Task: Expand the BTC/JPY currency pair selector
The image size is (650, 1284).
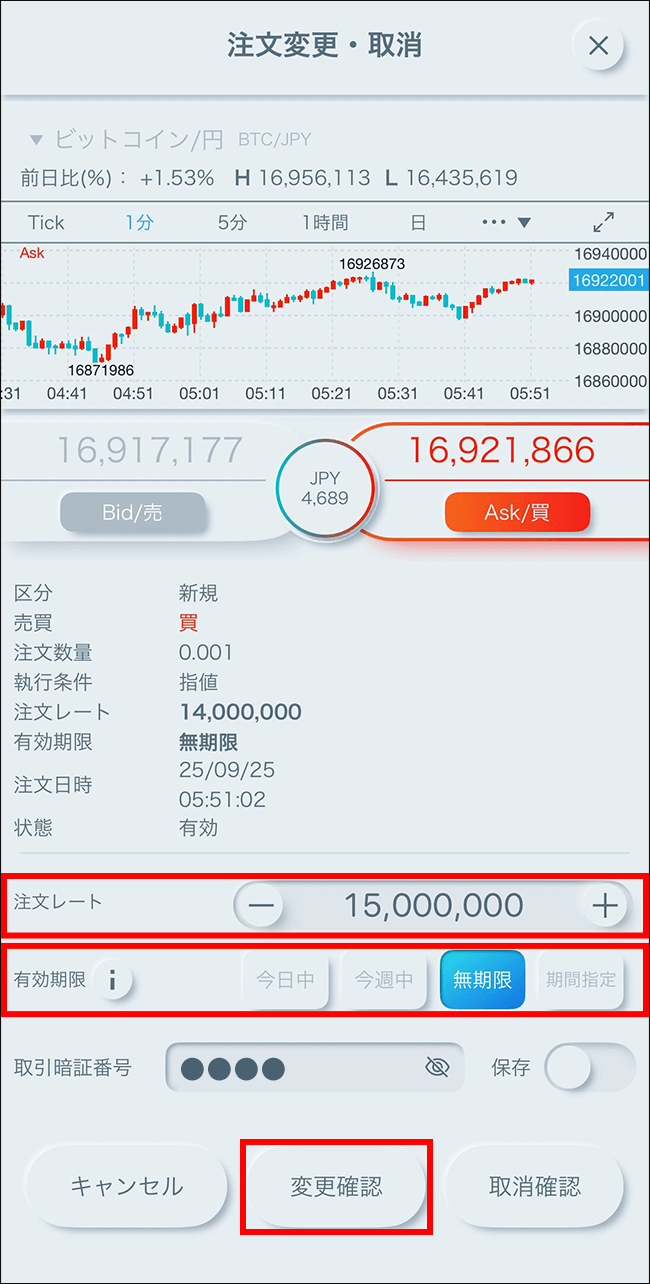Action: pos(38,139)
